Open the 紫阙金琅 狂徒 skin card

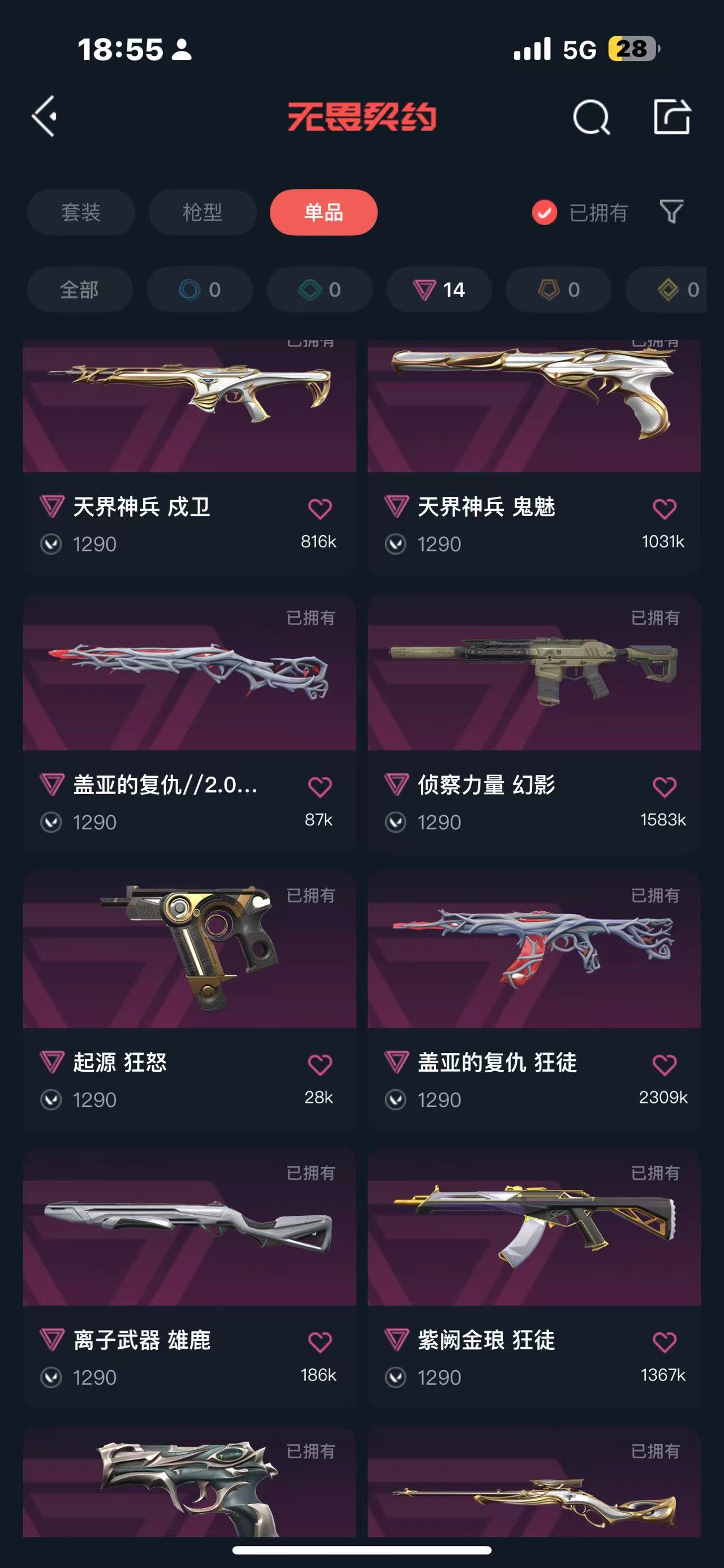[x=534, y=1278]
